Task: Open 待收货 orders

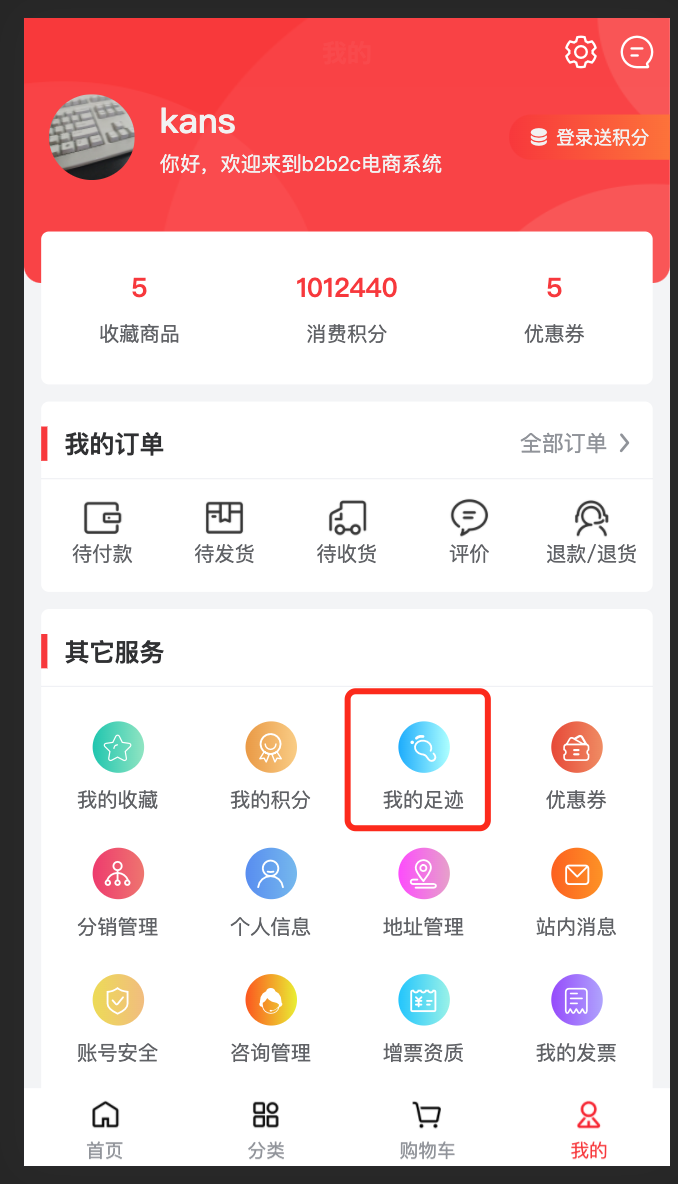Action: coord(346,532)
